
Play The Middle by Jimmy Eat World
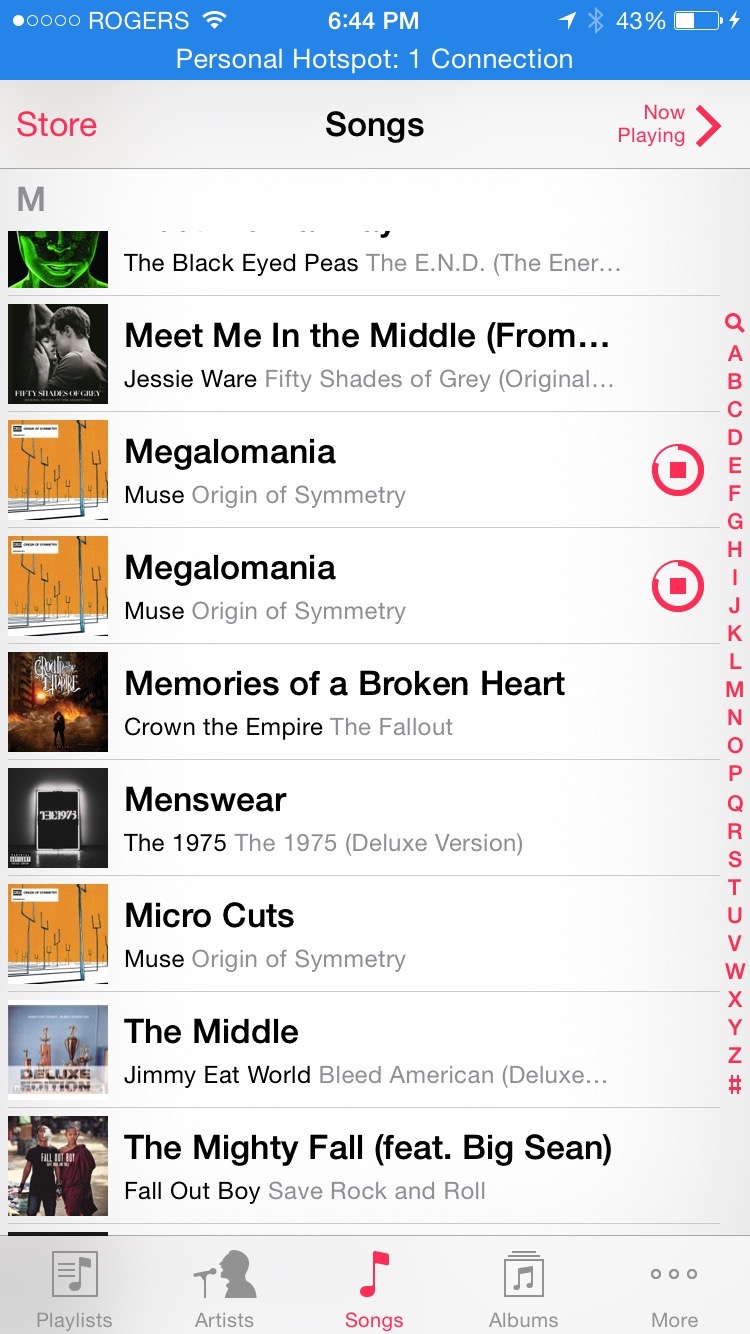tap(364, 1050)
